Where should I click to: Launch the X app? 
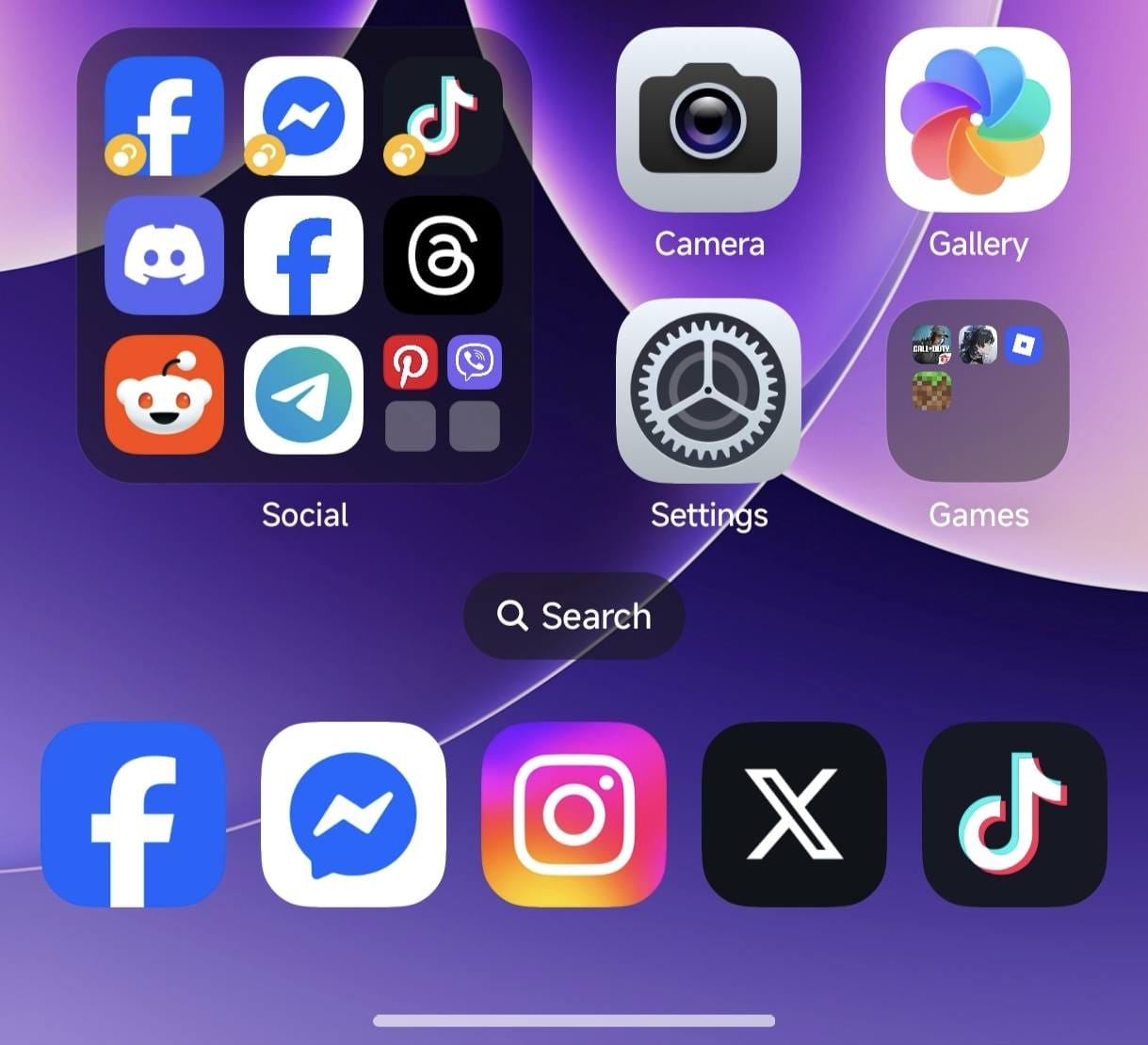click(794, 814)
